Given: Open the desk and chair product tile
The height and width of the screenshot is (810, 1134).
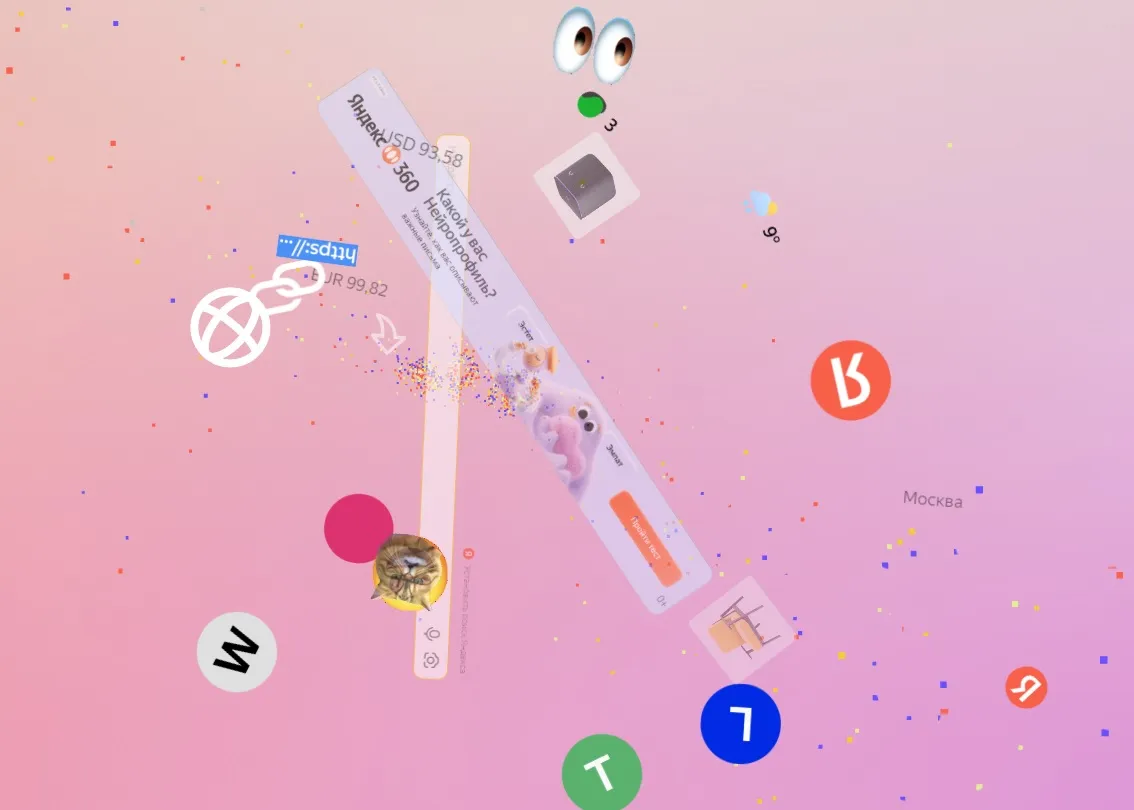Looking at the screenshot, I should tap(741, 627).
